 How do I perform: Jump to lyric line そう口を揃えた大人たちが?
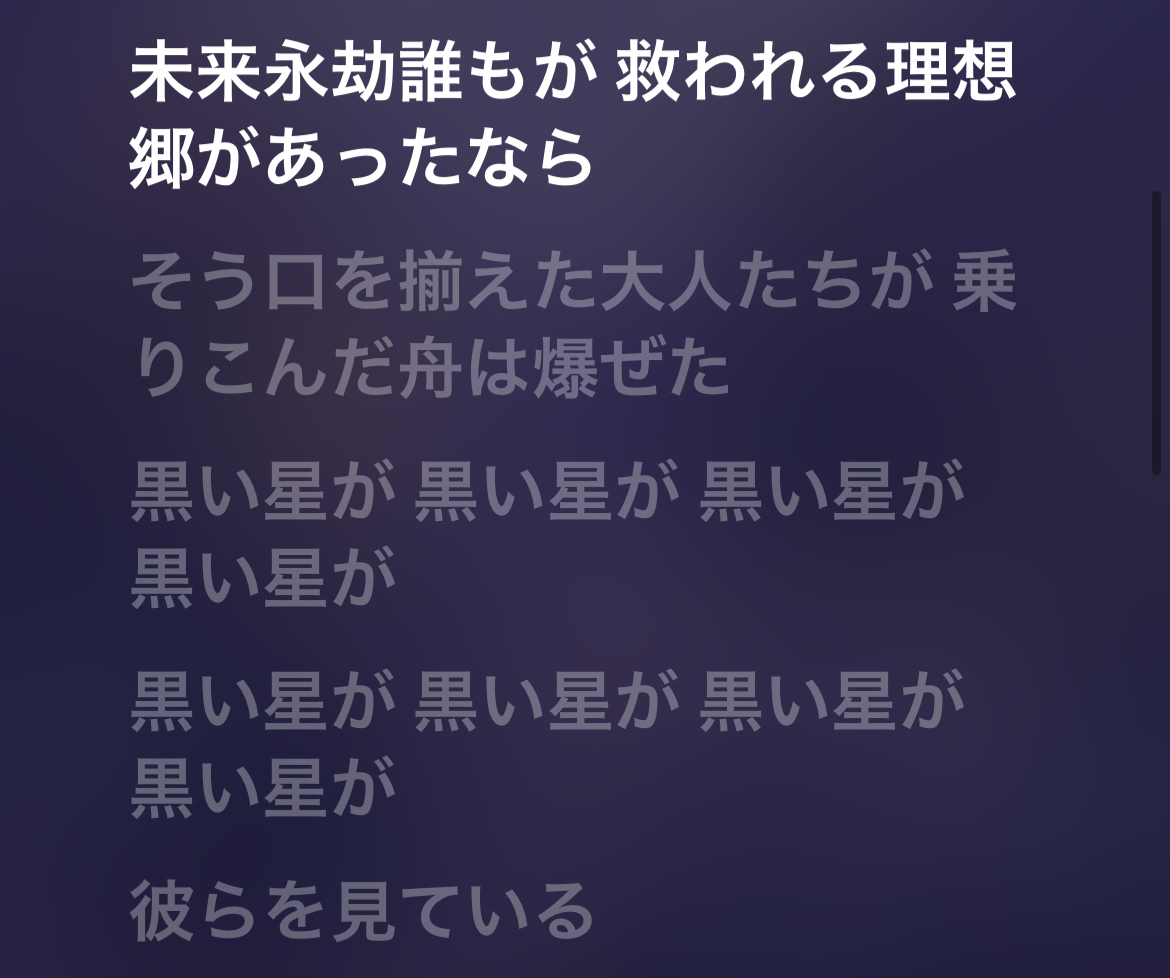coord(572,326)
